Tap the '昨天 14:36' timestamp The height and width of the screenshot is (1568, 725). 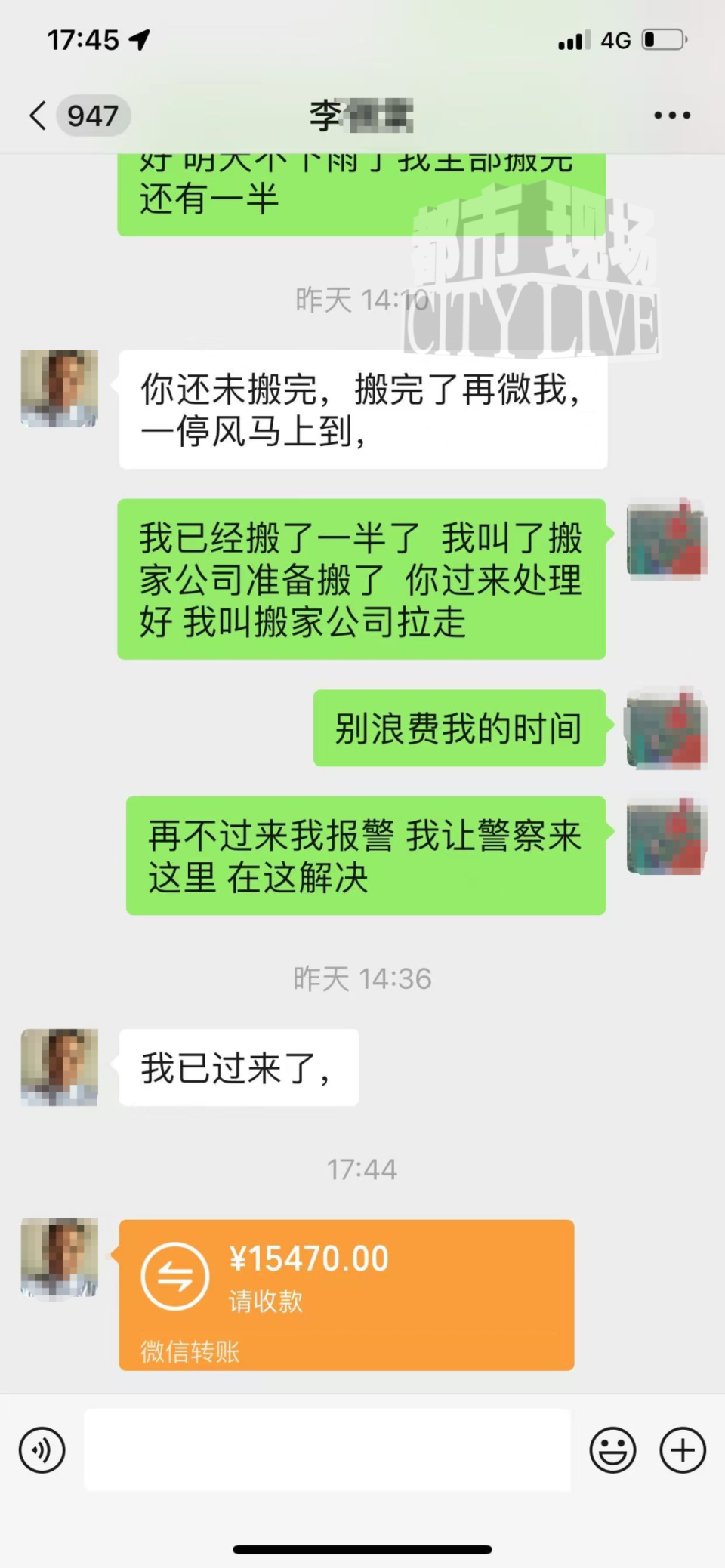[362, 979]
